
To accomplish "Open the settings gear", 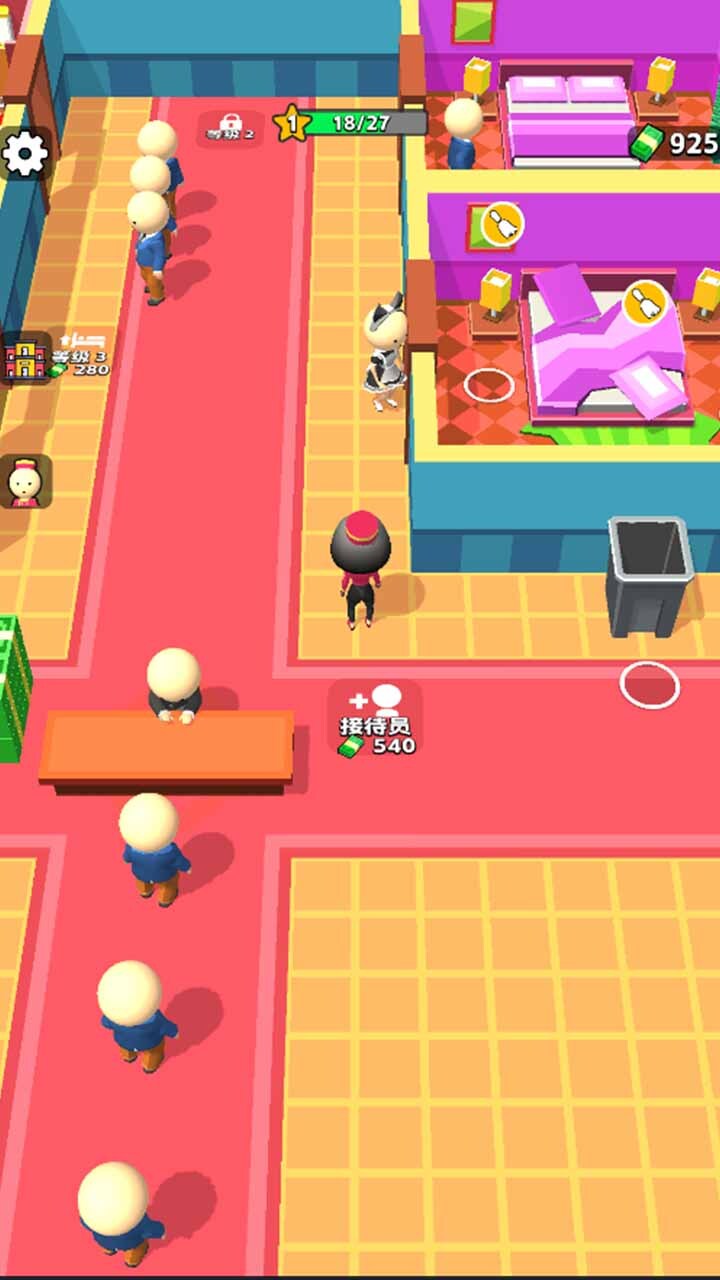I will [25, 153].
